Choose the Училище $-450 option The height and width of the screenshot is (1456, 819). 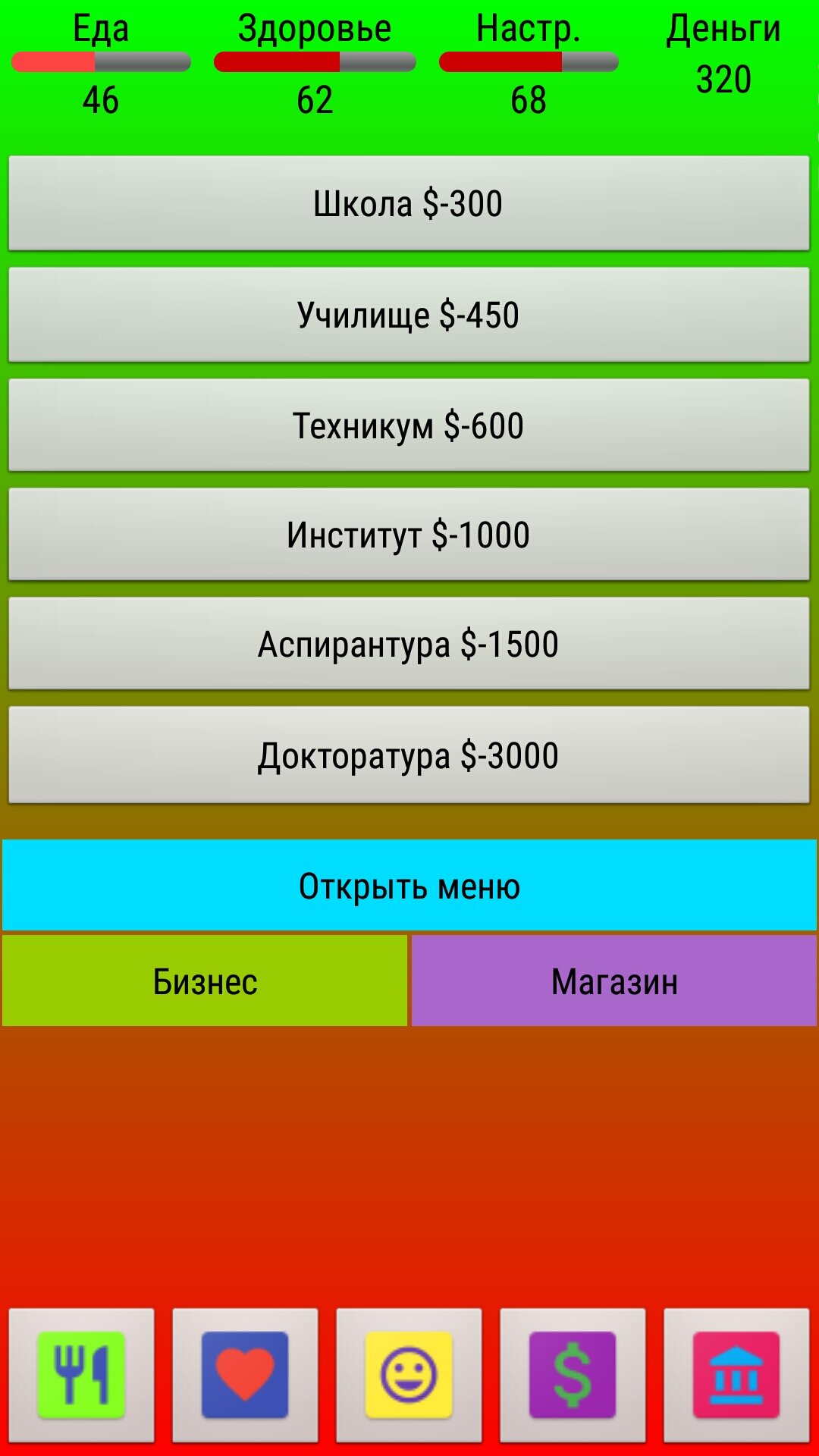409,315
